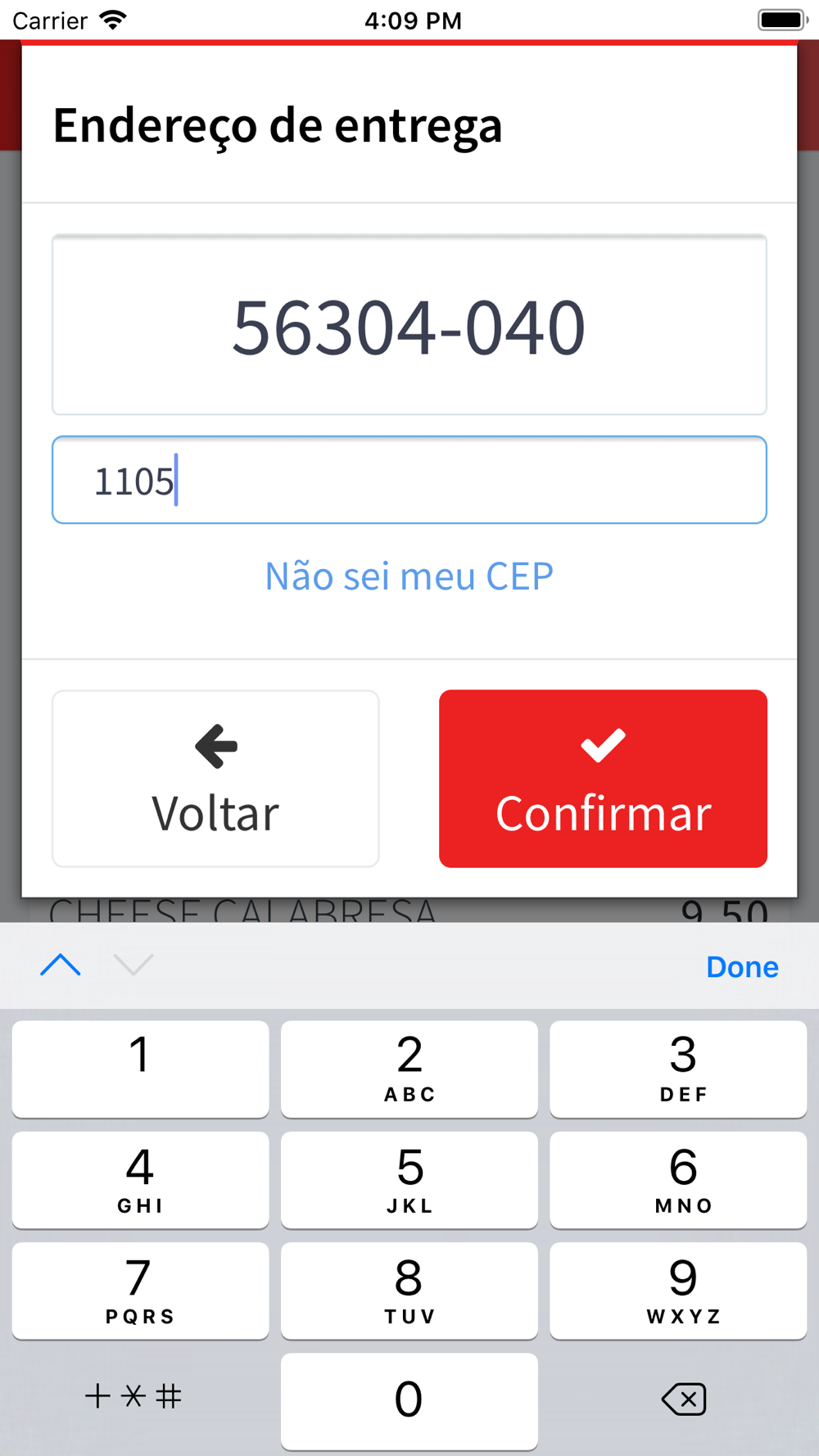
Task: Go back with the Voltar button
Action: point(215,779)
